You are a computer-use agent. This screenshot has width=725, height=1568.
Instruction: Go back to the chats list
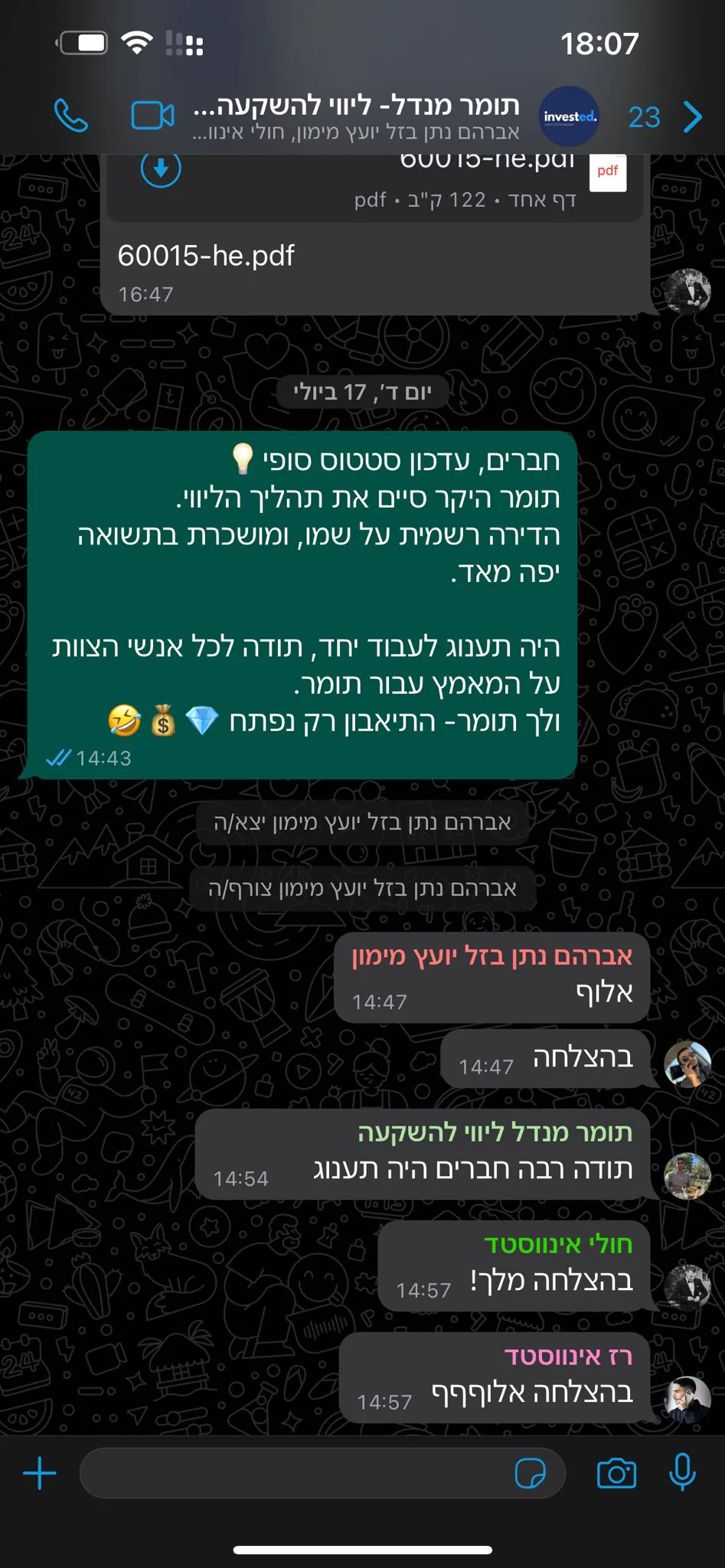coord(692,117)
